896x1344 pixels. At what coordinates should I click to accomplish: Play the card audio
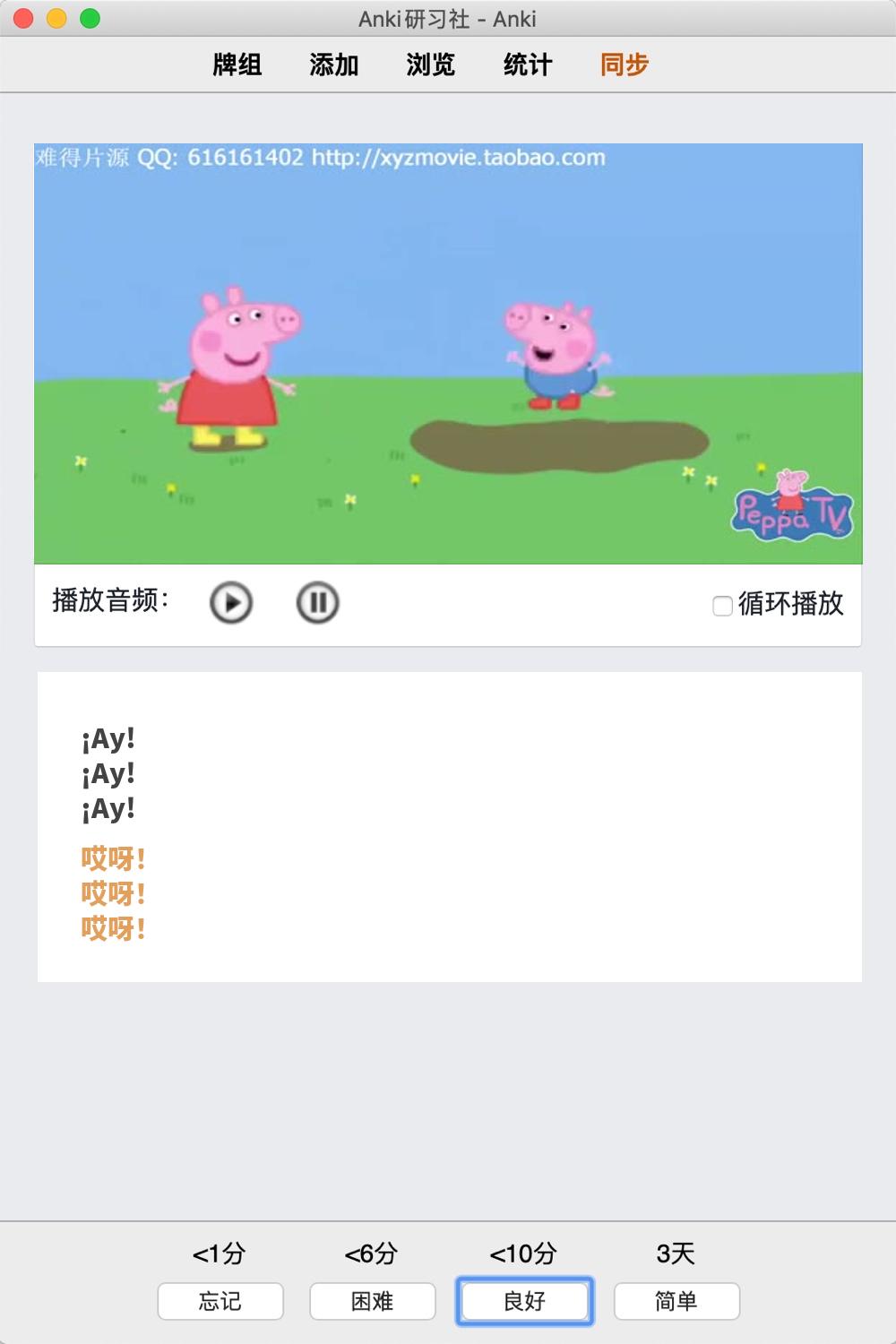click(231, 602)
